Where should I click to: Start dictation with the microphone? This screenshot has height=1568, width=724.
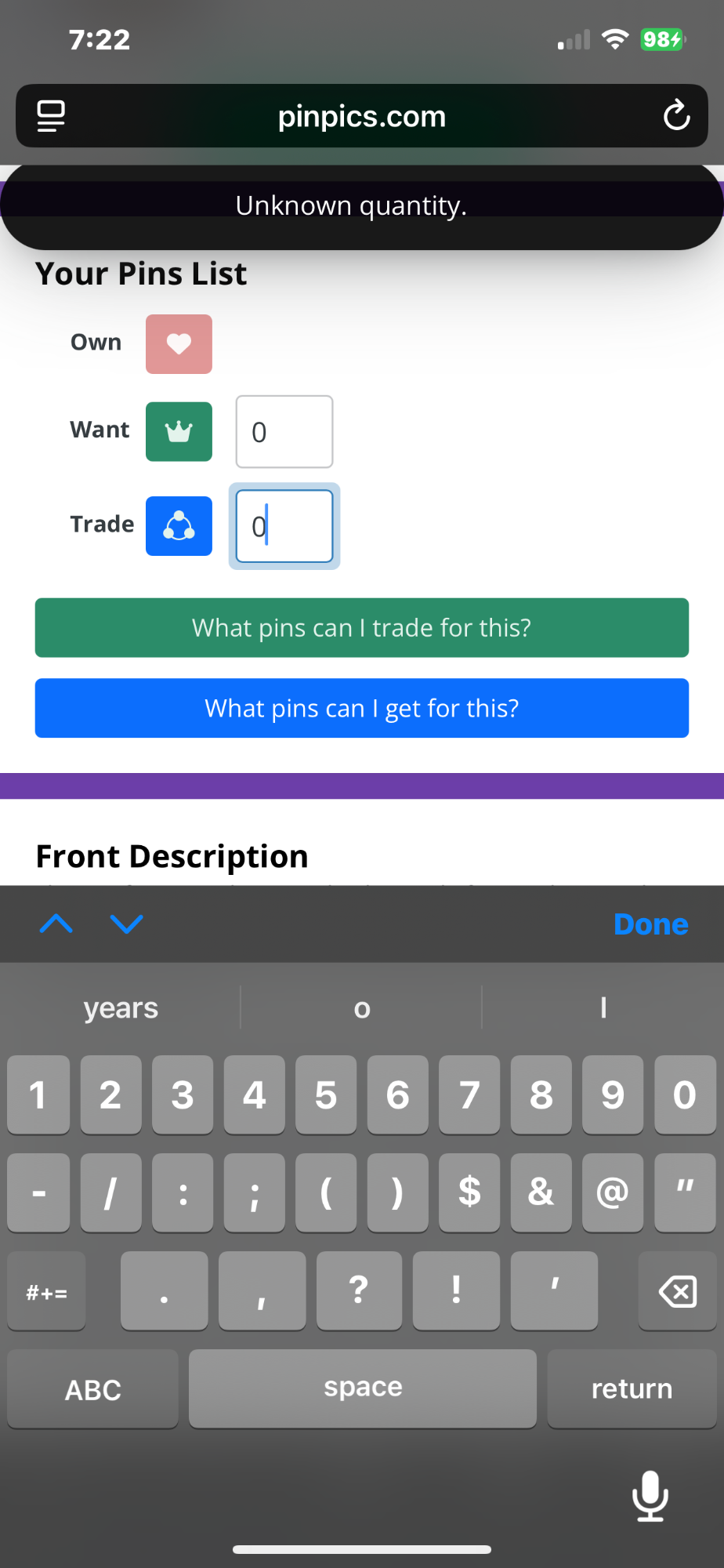pyautogui.click(x=650, y=1495)
